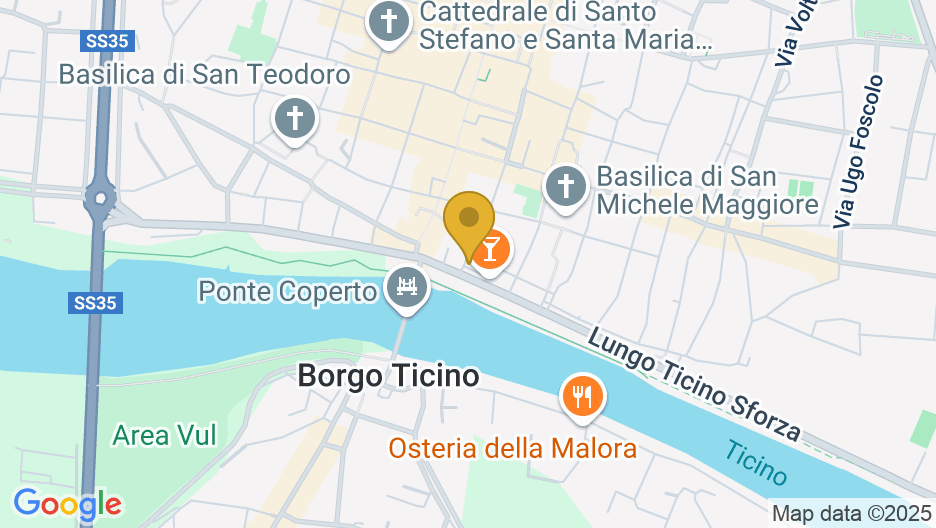
Task: Open the Ponte Coperto bridge marker
Action: coord(406,289)
